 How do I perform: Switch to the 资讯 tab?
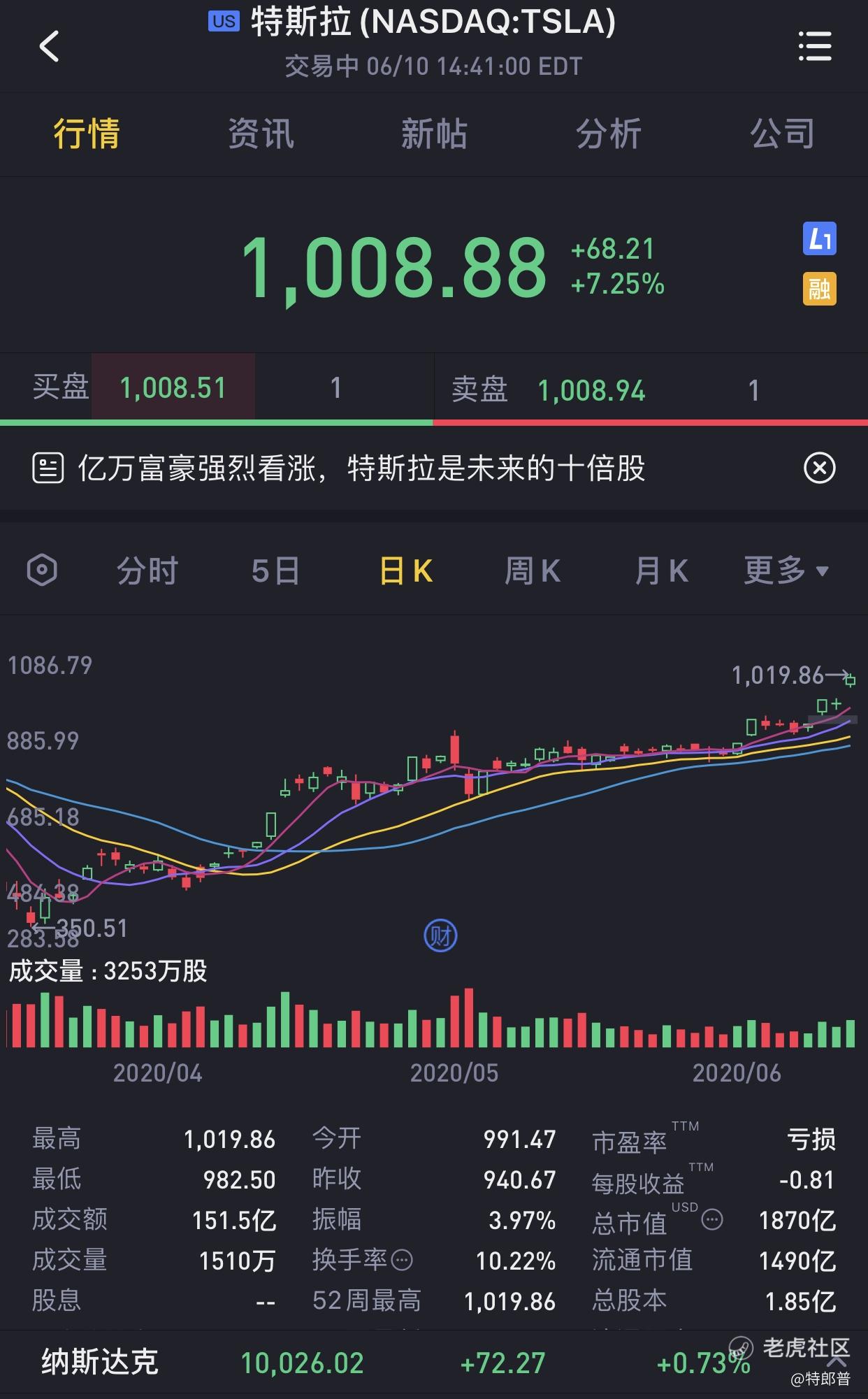[x=261, y=134]
